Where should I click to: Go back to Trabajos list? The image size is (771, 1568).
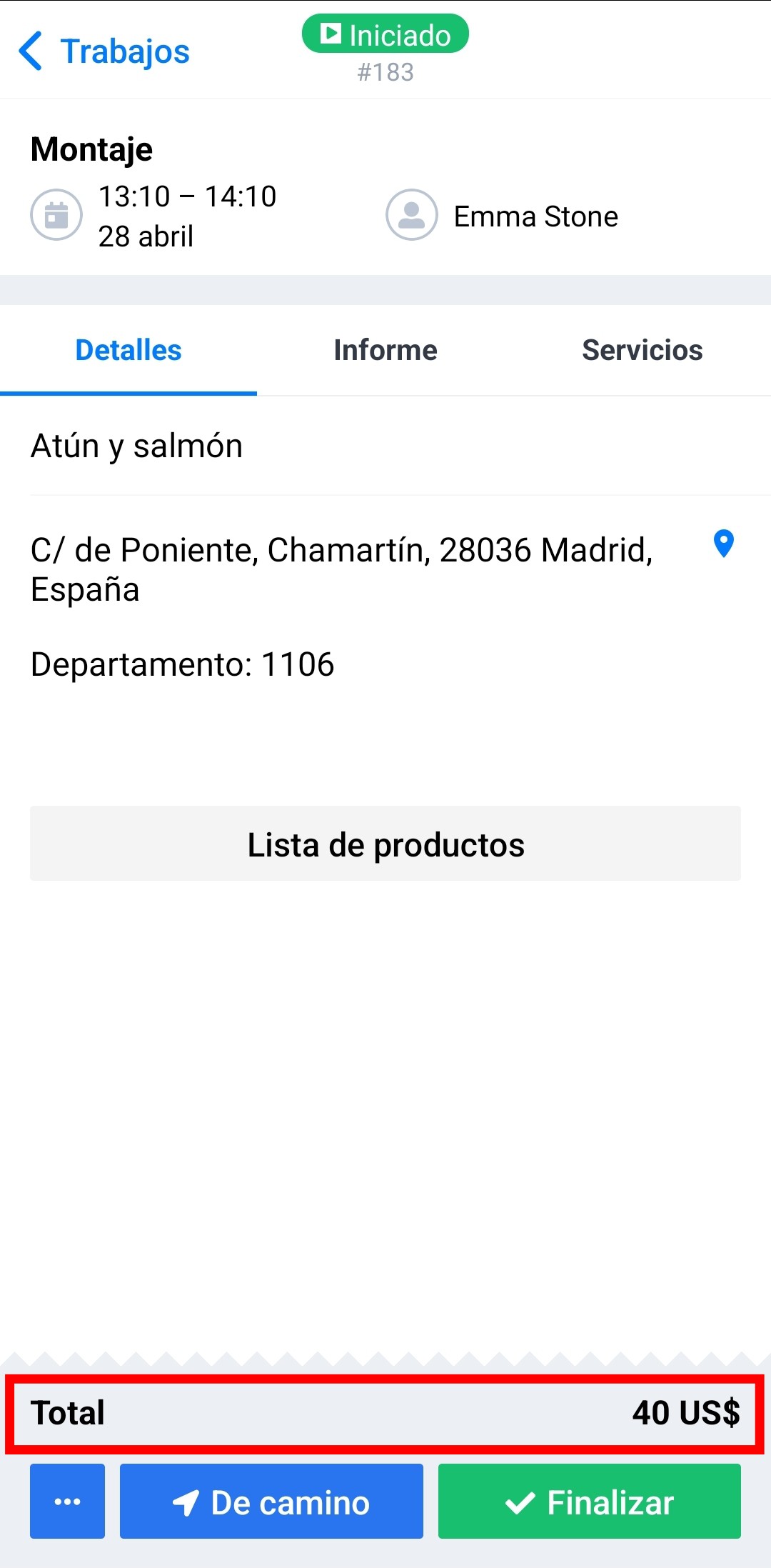point(104,51)
